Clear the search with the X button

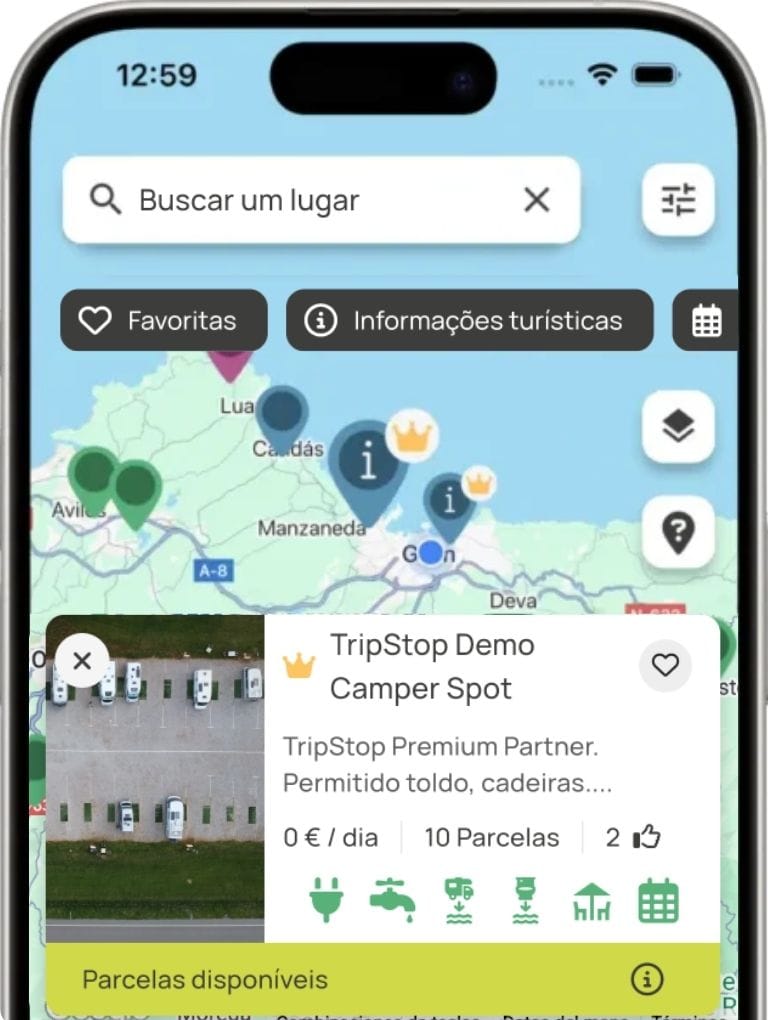[537, 199]
